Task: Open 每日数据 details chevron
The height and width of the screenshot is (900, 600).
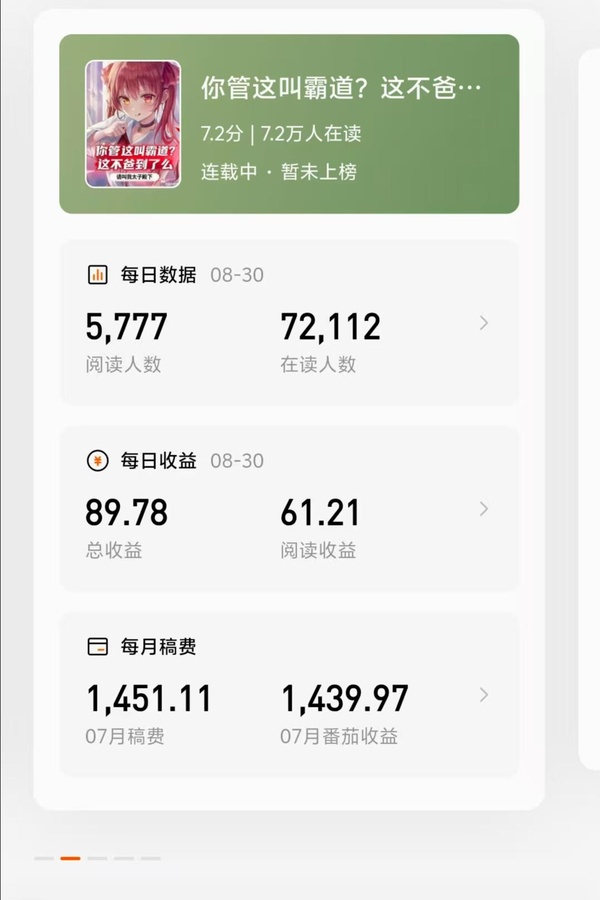Action: point(484,323)
